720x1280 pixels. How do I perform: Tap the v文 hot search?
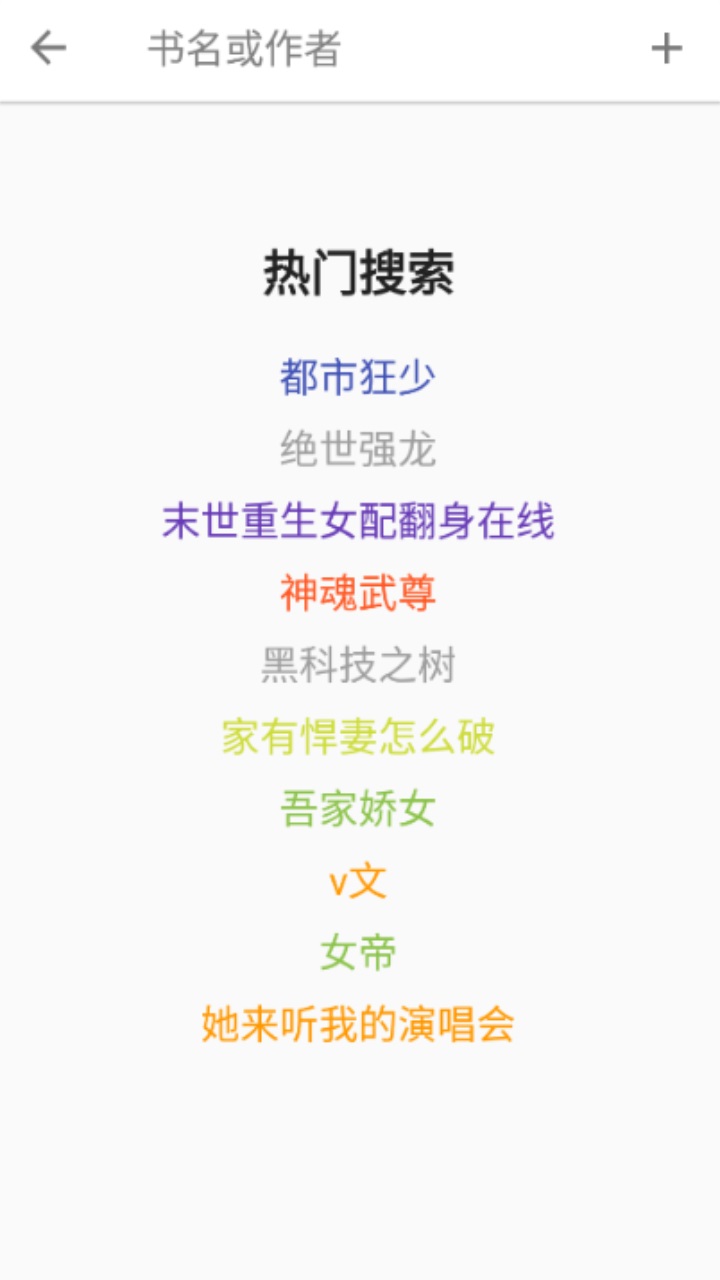(x=358, y=882)
